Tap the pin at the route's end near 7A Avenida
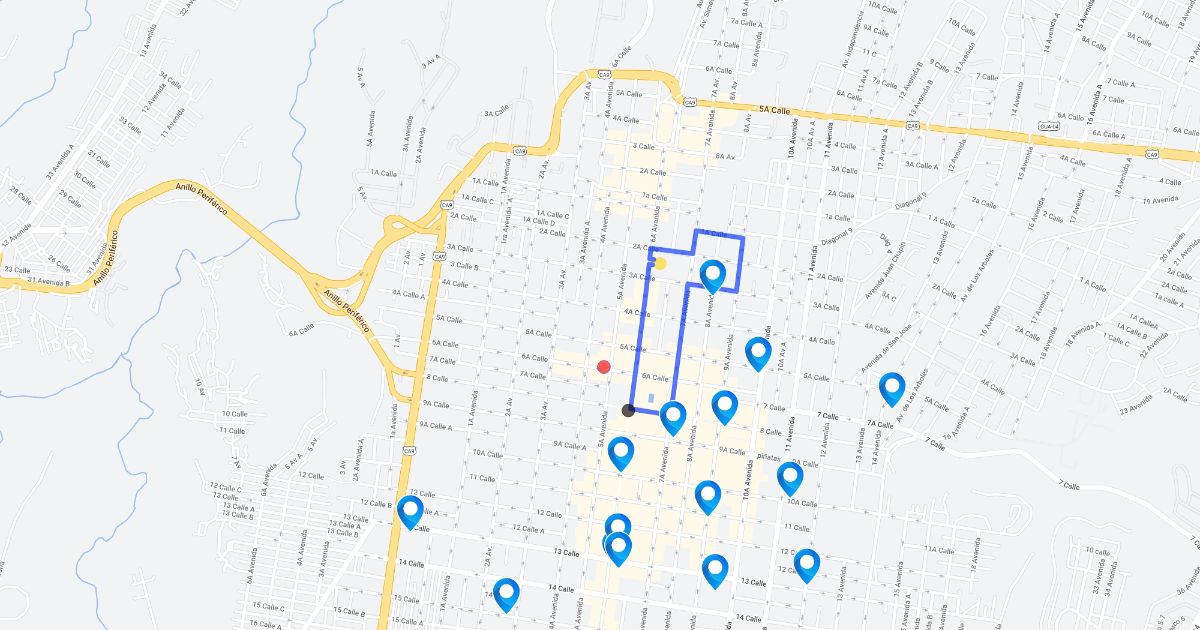The image size is (1200, 630). point(673,418)
